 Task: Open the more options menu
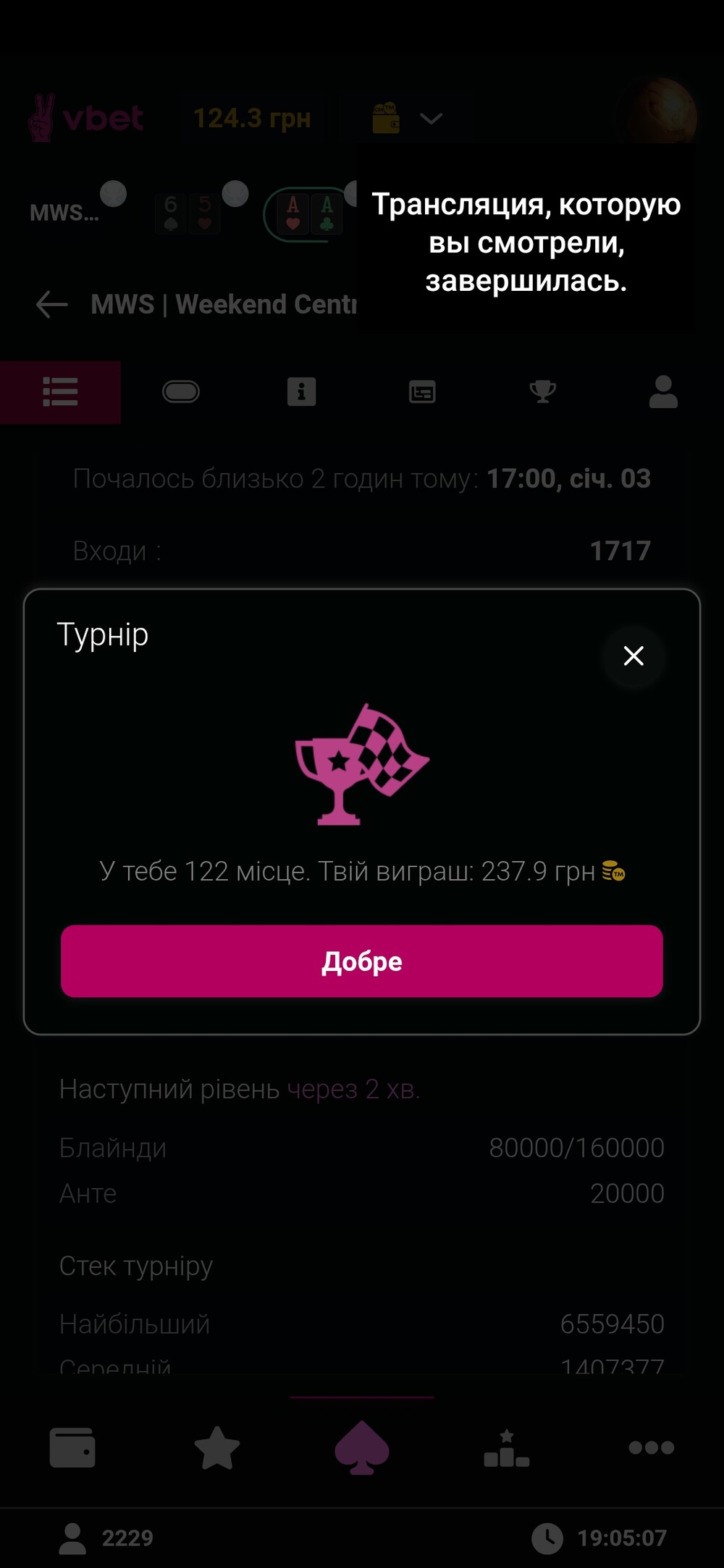click(651, 1448)
